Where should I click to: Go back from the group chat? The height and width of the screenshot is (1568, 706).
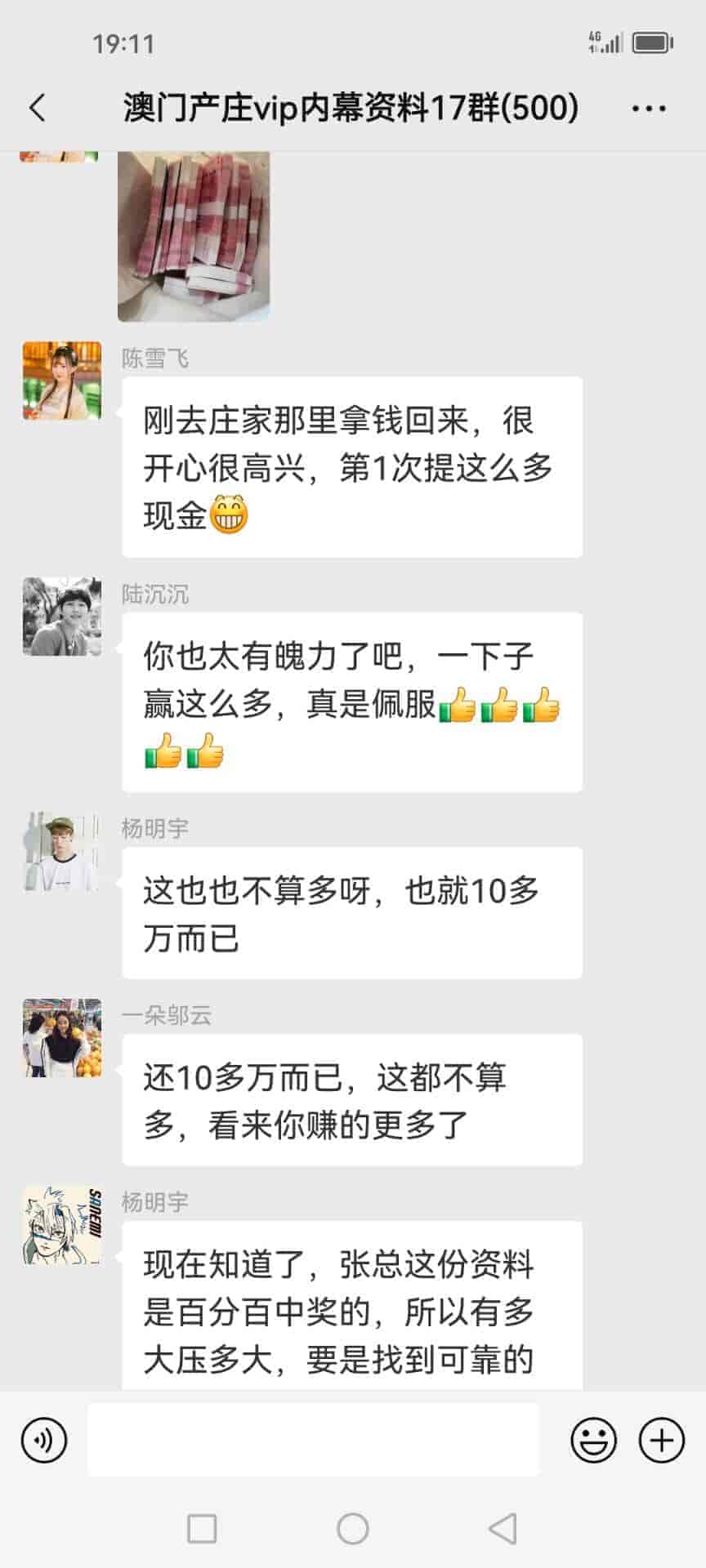point(38,108)
